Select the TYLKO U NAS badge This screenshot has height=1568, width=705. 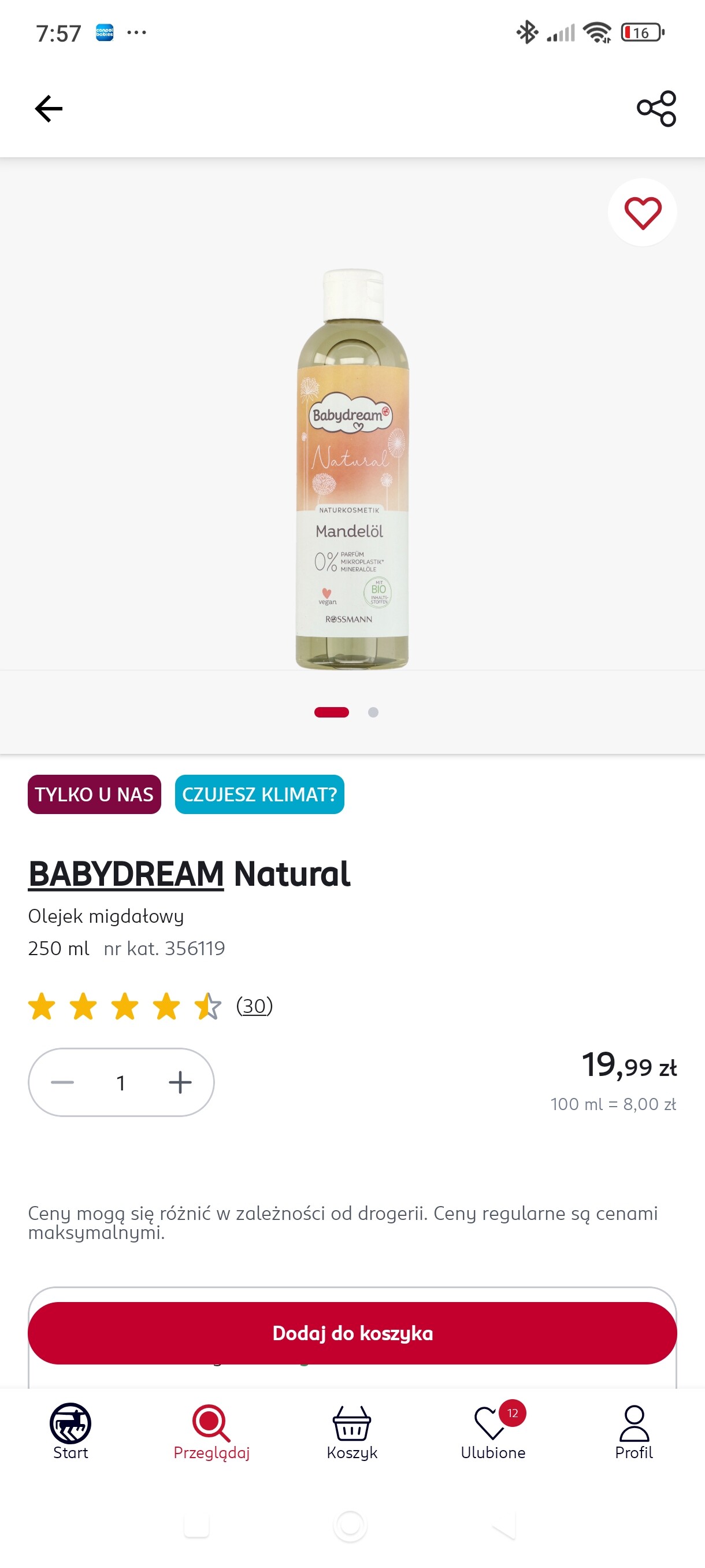coord(94,794)
